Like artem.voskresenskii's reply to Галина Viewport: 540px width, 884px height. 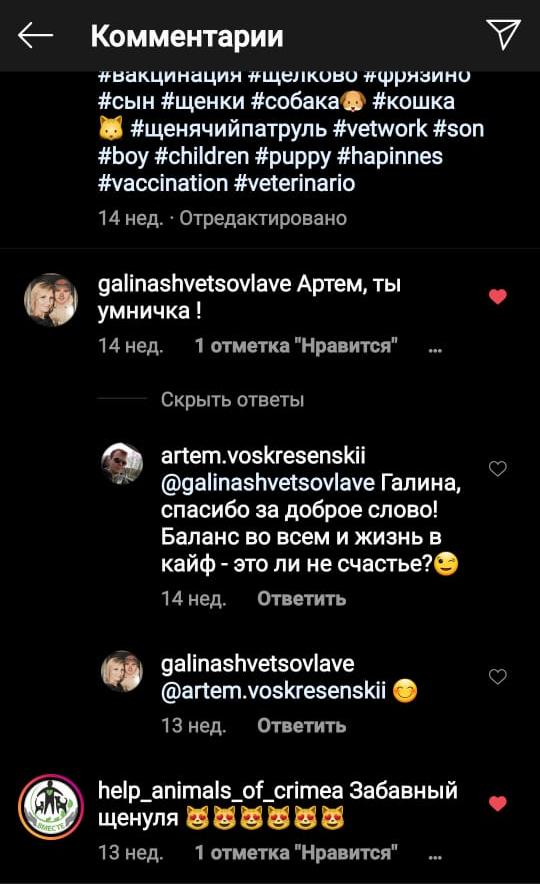(x=498, y=468)
